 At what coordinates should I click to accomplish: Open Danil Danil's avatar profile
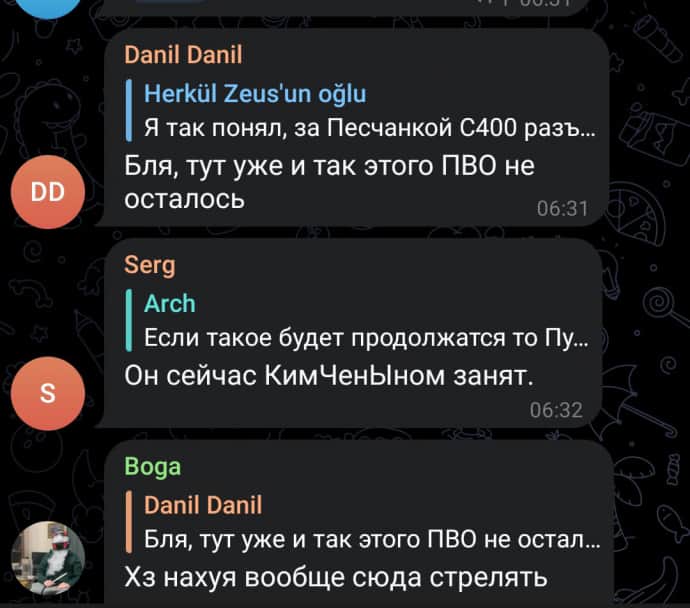tap(48, 194)
